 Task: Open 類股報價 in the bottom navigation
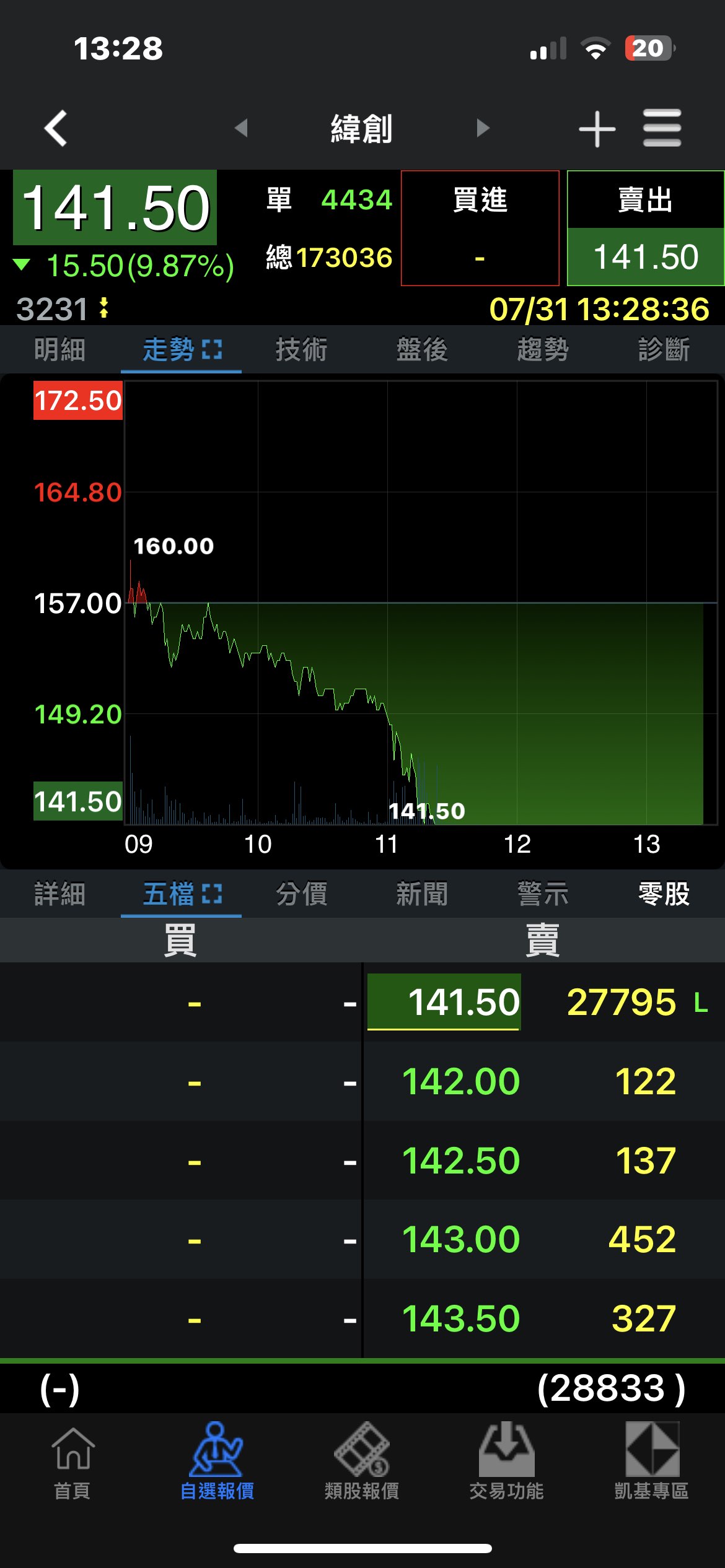point(362,1462)
